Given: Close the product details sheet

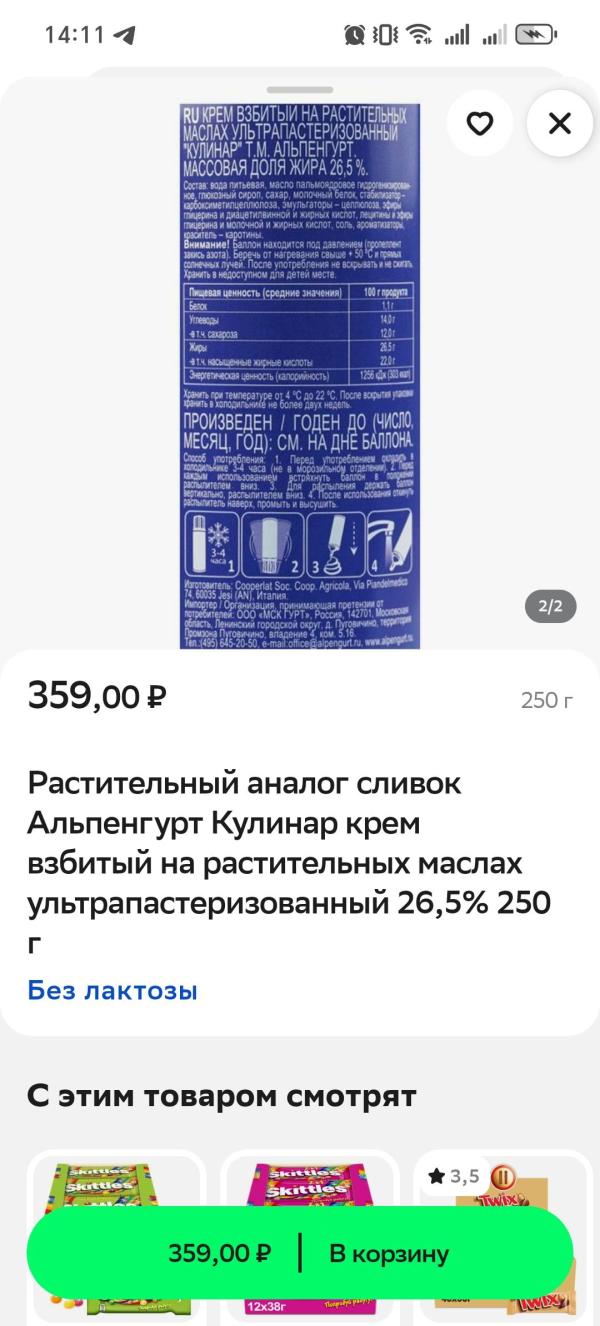Looking at the screenshot, I should [560, 124].
